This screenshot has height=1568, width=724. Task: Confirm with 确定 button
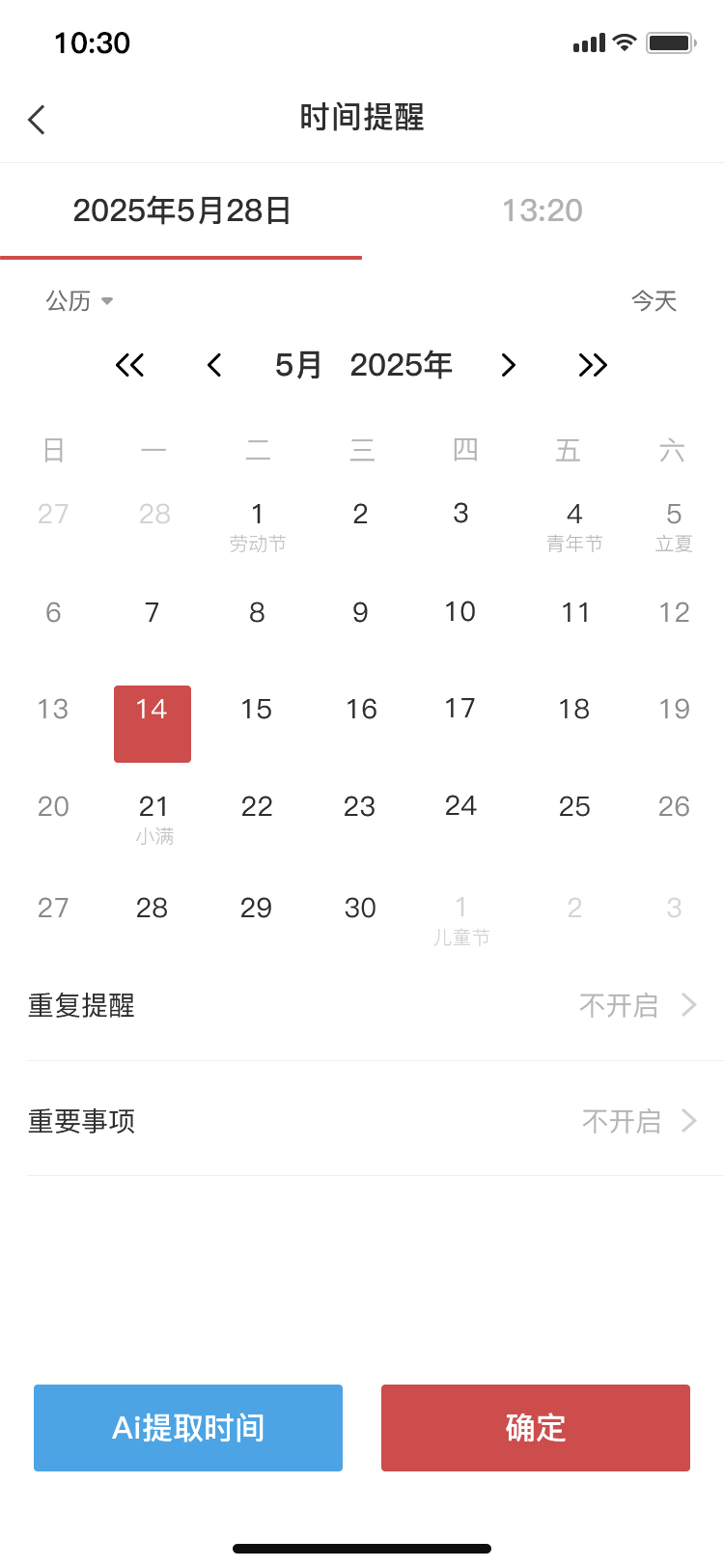coord(536,1428)
